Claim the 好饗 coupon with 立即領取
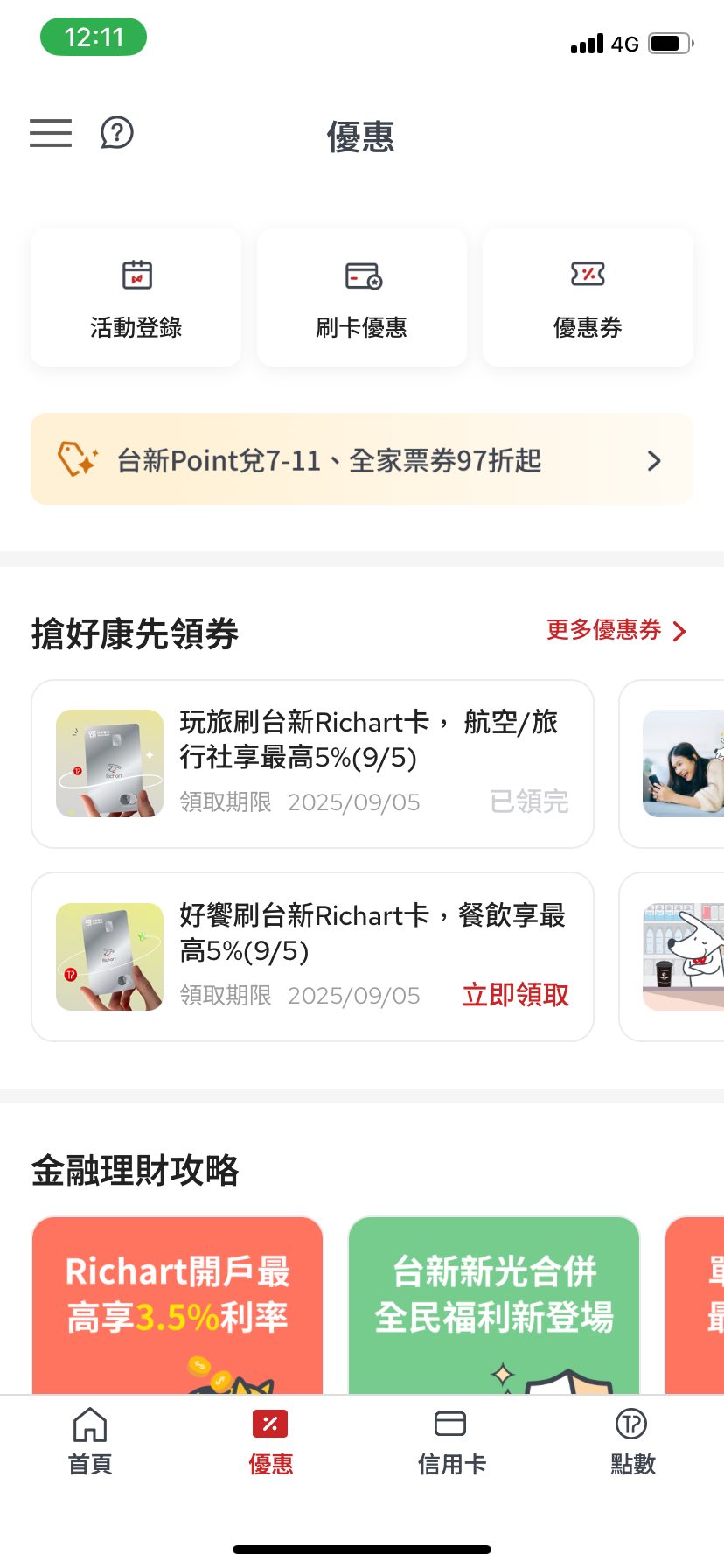724x1568 pixels. coord(515,995)
